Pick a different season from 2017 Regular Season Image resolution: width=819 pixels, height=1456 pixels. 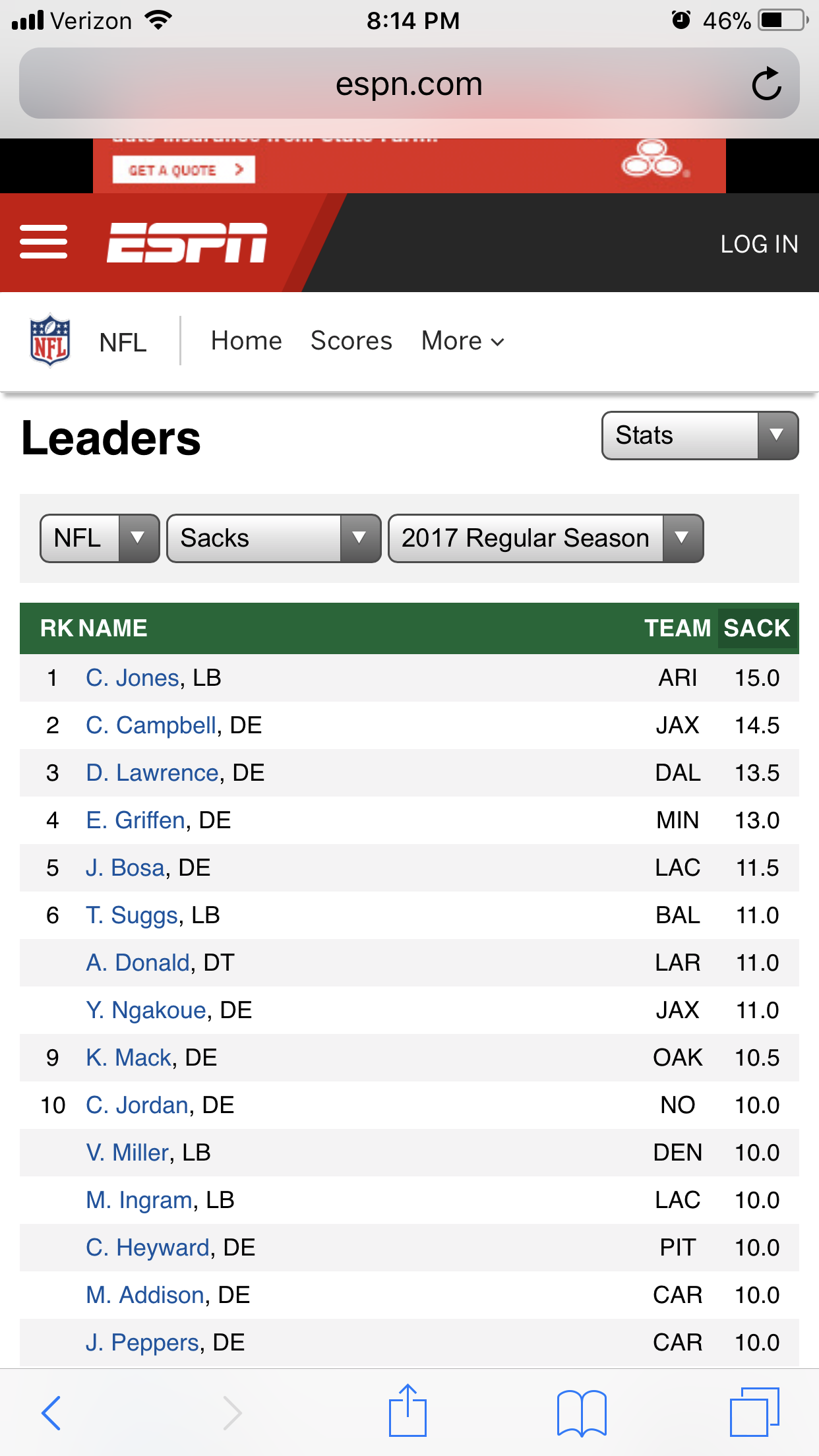tap(546, 538)
